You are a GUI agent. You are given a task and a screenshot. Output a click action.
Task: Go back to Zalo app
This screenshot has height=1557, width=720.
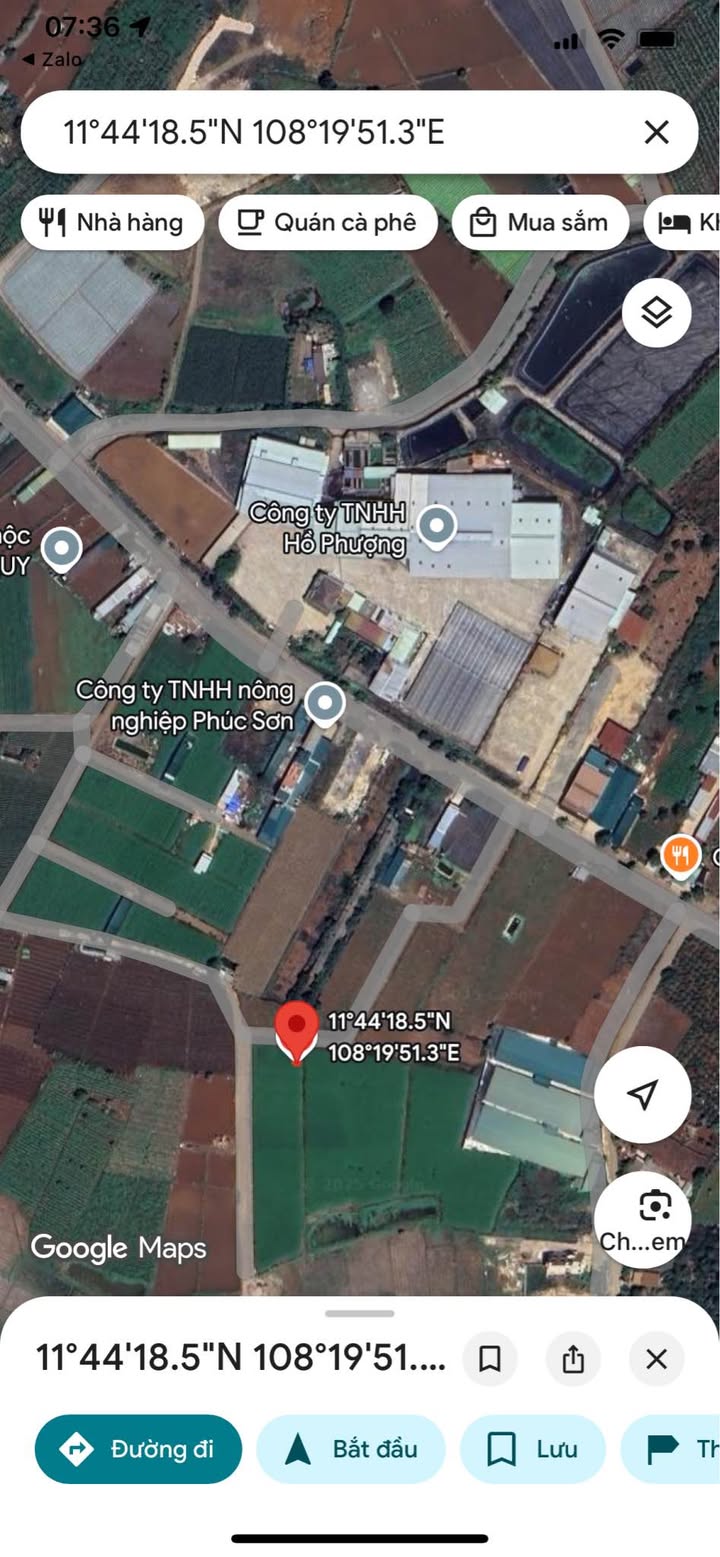52,60
